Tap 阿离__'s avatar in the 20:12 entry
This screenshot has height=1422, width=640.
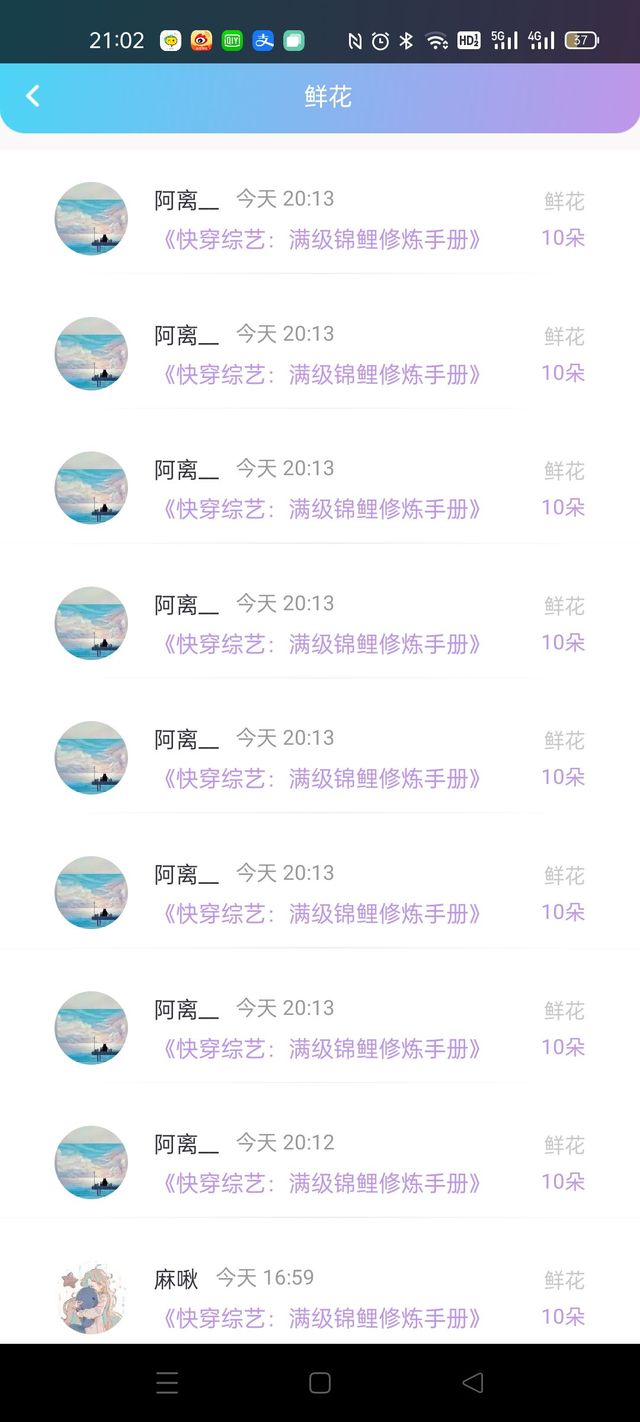coord(91,1162)
